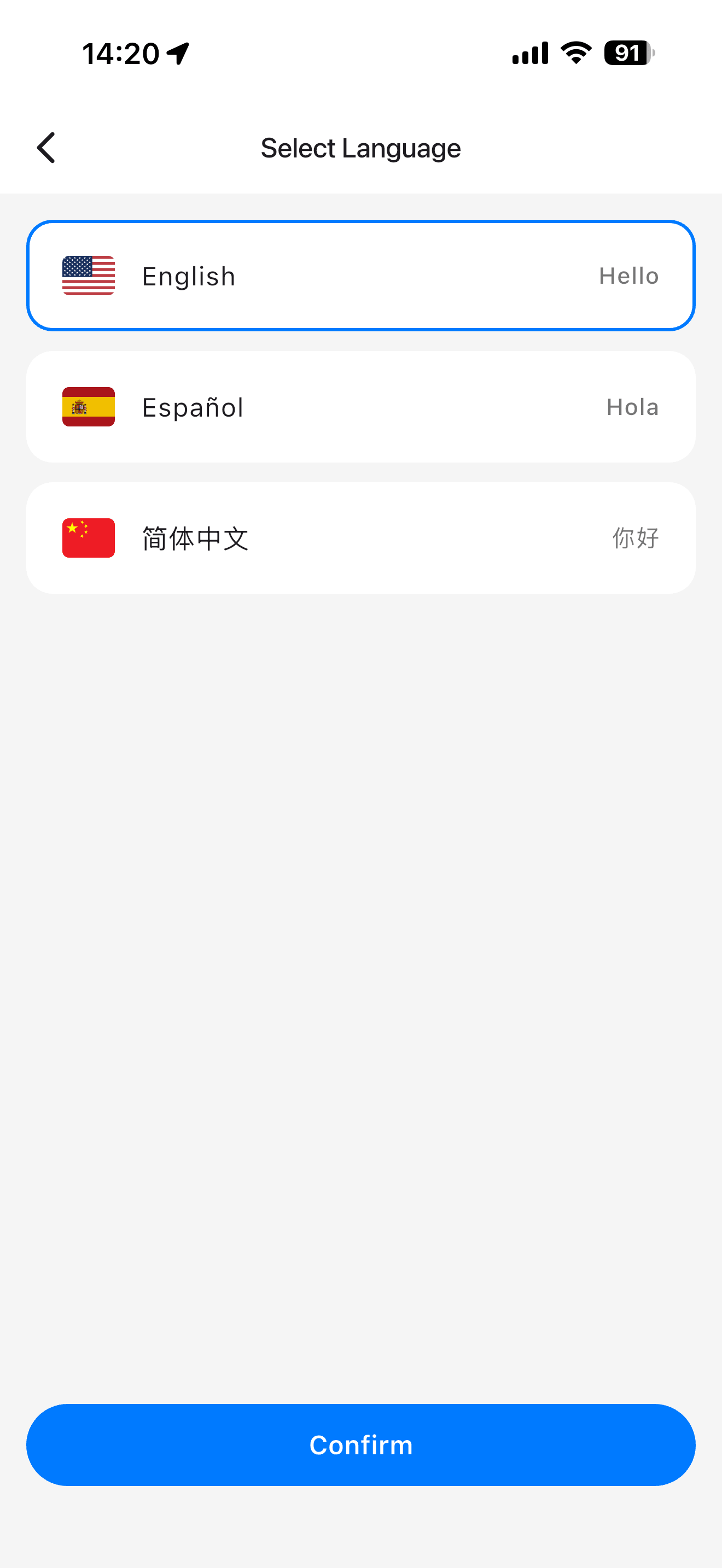Tap the highlighted English selection card
This screenshot has height=1568, width=722.
360,275
